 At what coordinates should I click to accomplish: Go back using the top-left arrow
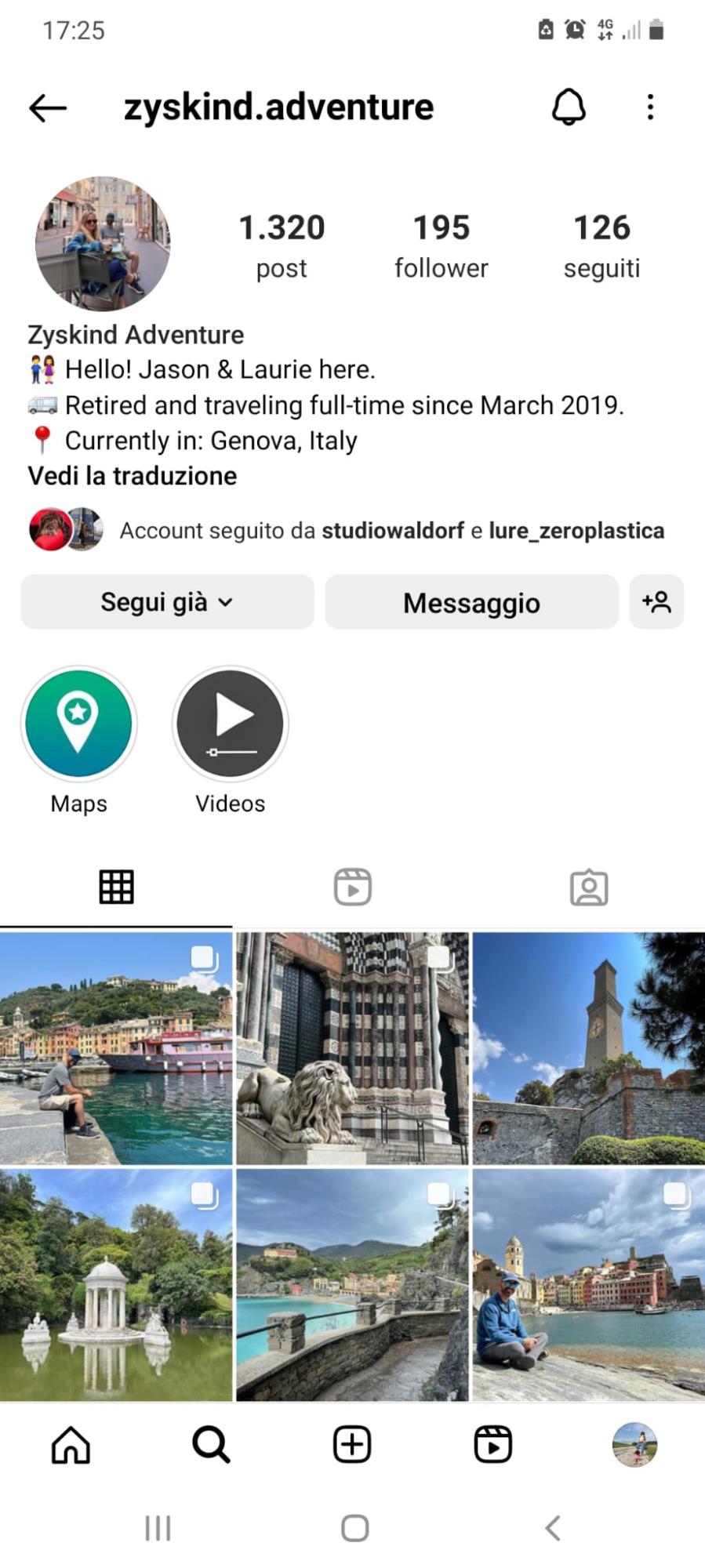pos(48,107)
